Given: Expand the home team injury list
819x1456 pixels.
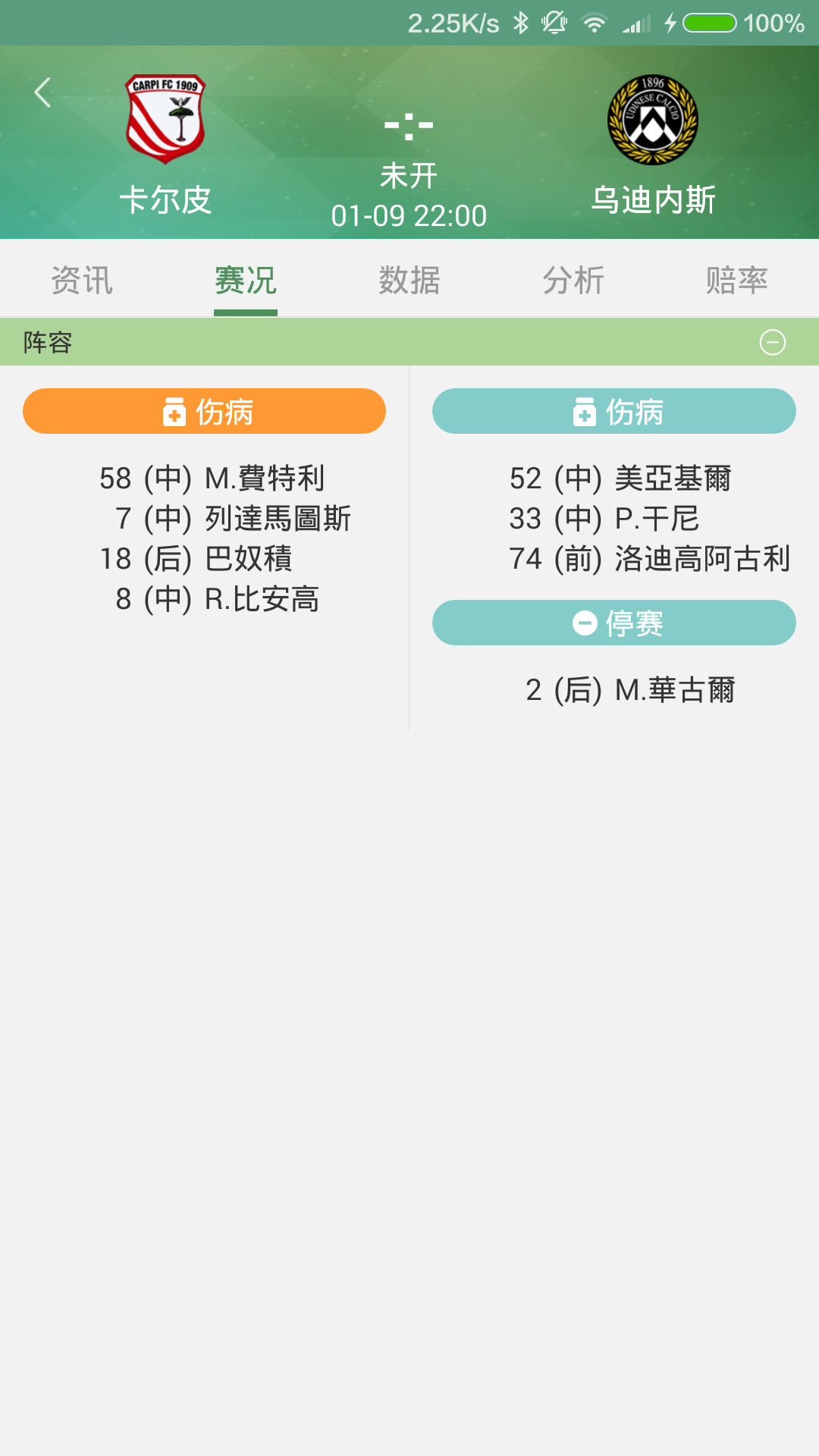Looking at the screenshot, I should [203, 412].
